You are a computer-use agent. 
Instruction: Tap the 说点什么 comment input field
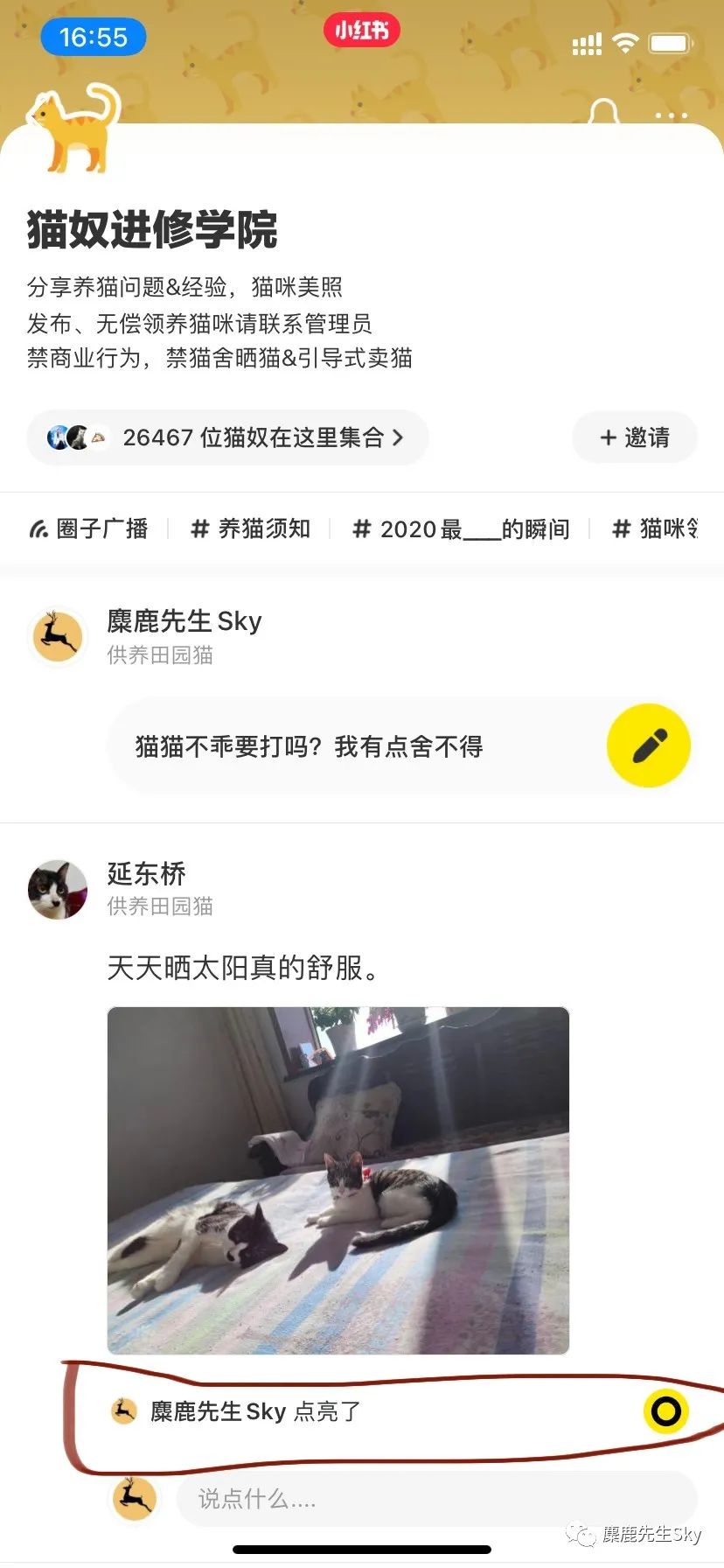pos(393,1499)
